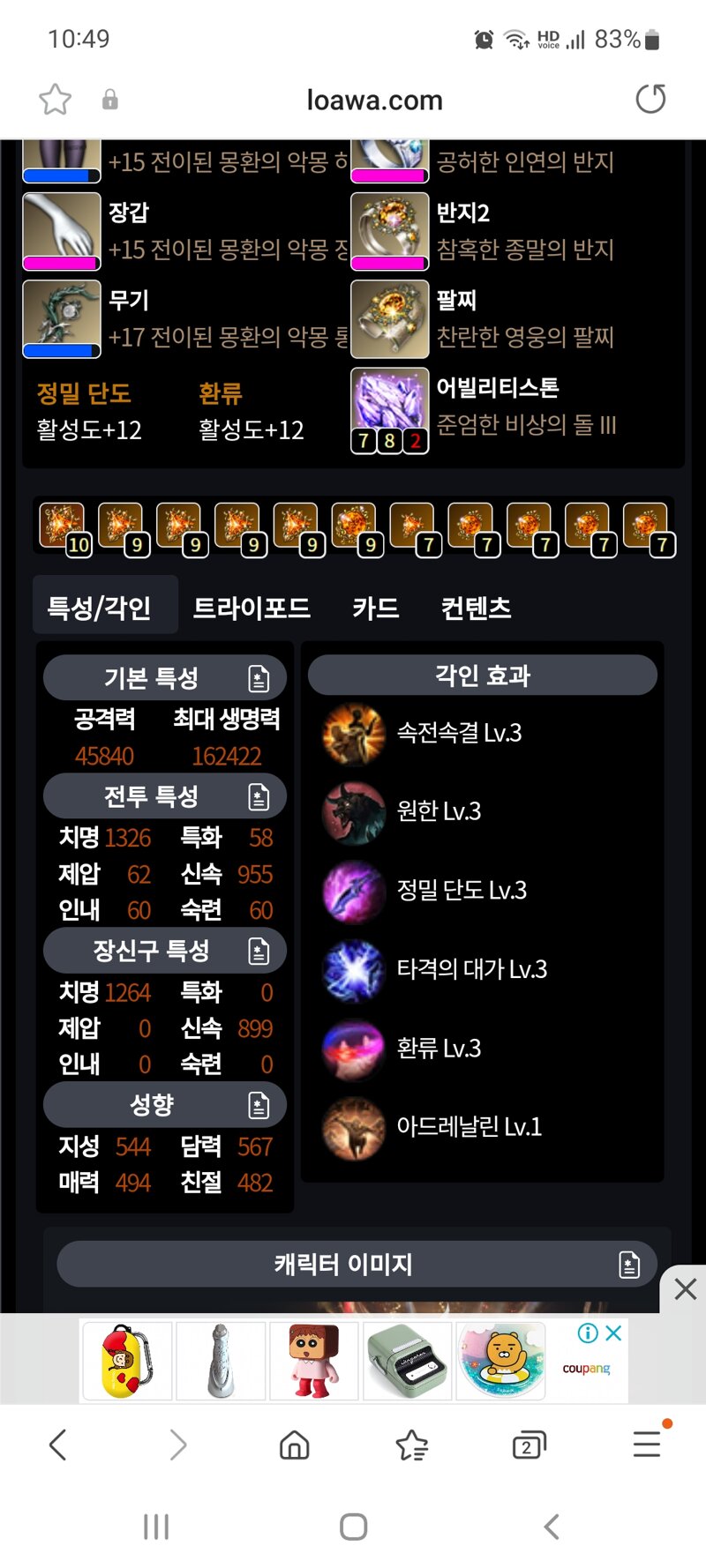Open the 컨텐츠 tab

[476, 608]
